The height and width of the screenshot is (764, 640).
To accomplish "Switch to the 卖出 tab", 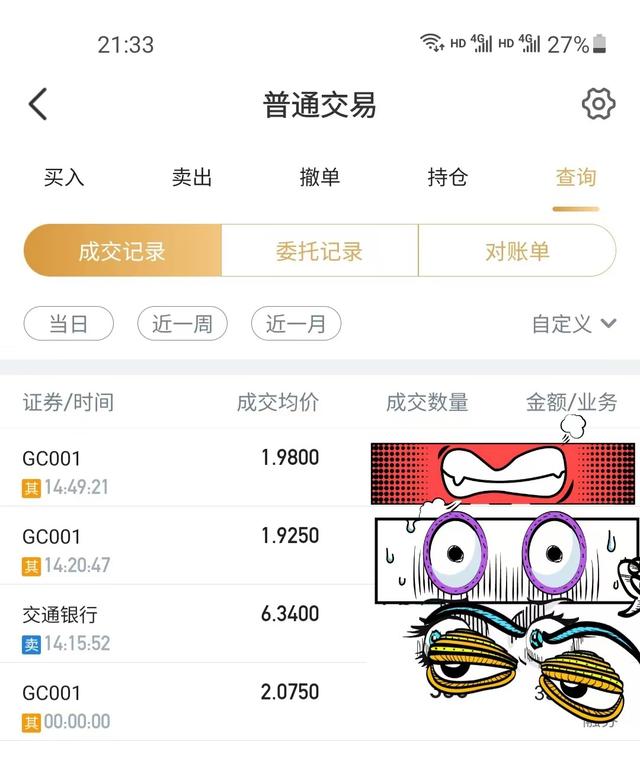I will (192, 178).
